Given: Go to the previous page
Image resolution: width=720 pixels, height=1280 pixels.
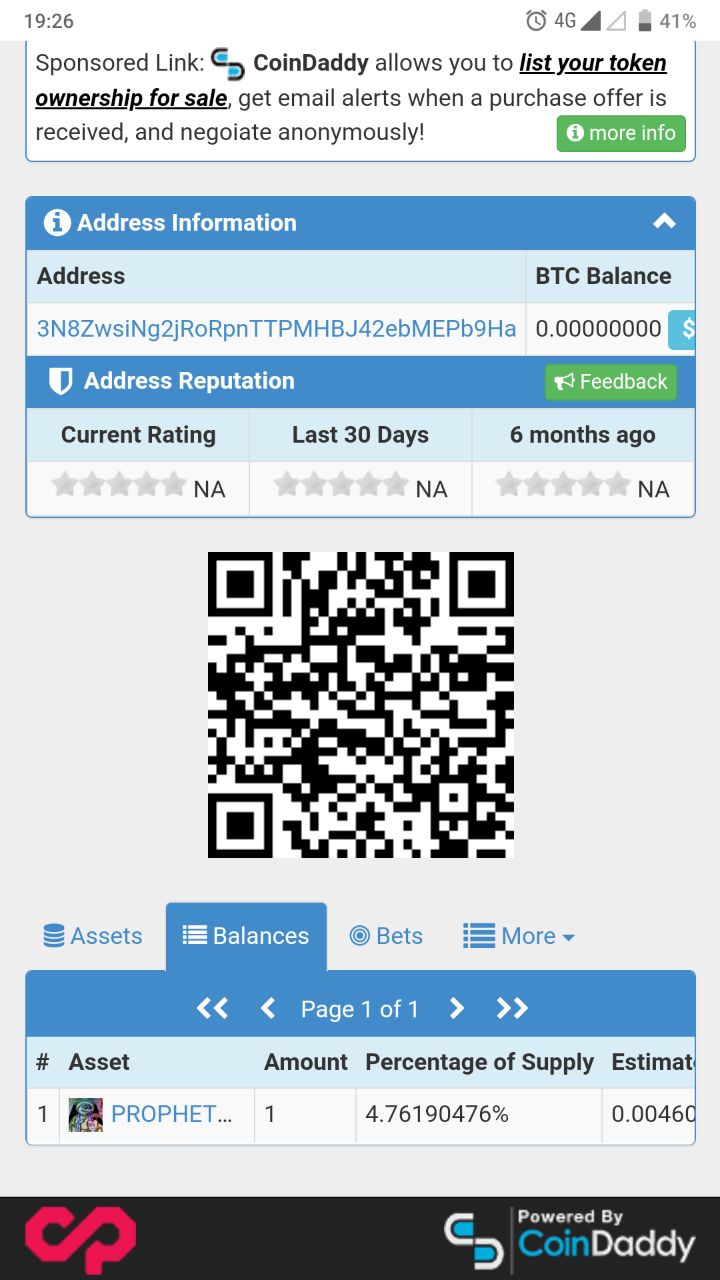Looking at the screenshot, I should (x=267, y=1009).
